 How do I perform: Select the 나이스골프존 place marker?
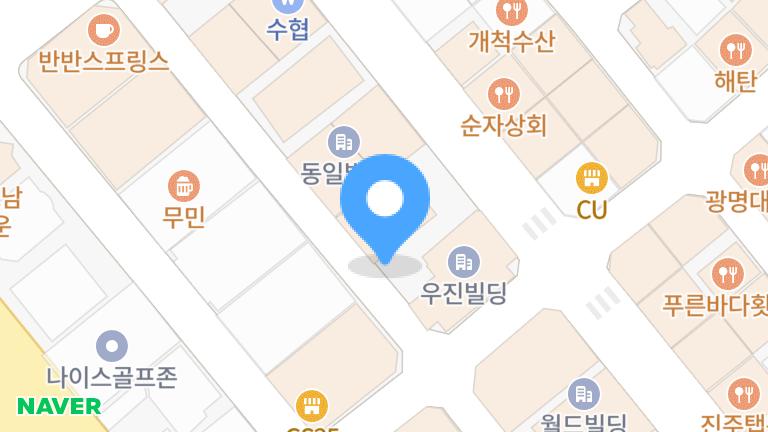tap(112, 347)
